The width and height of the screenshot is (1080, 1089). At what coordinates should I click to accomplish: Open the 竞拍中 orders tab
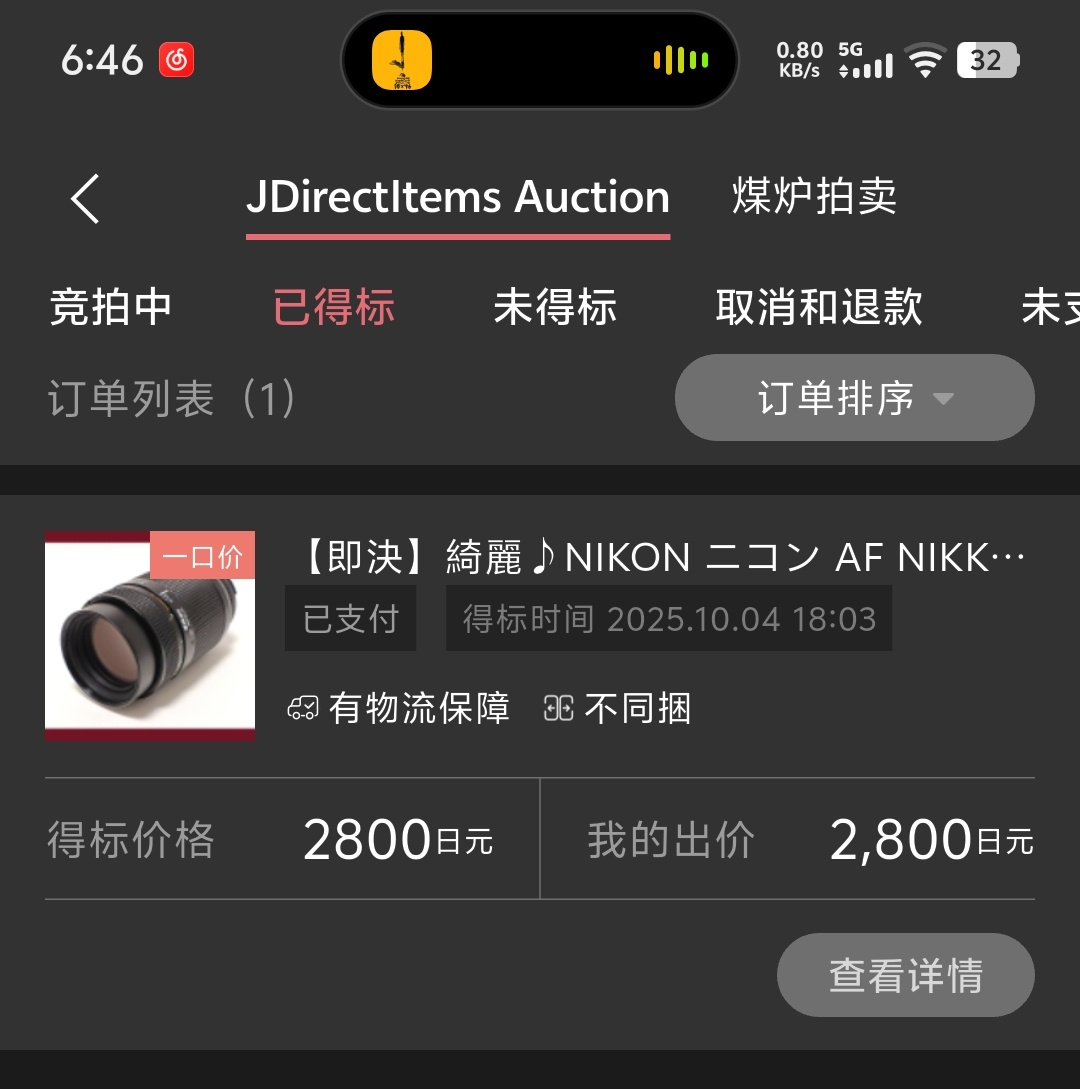111,307
